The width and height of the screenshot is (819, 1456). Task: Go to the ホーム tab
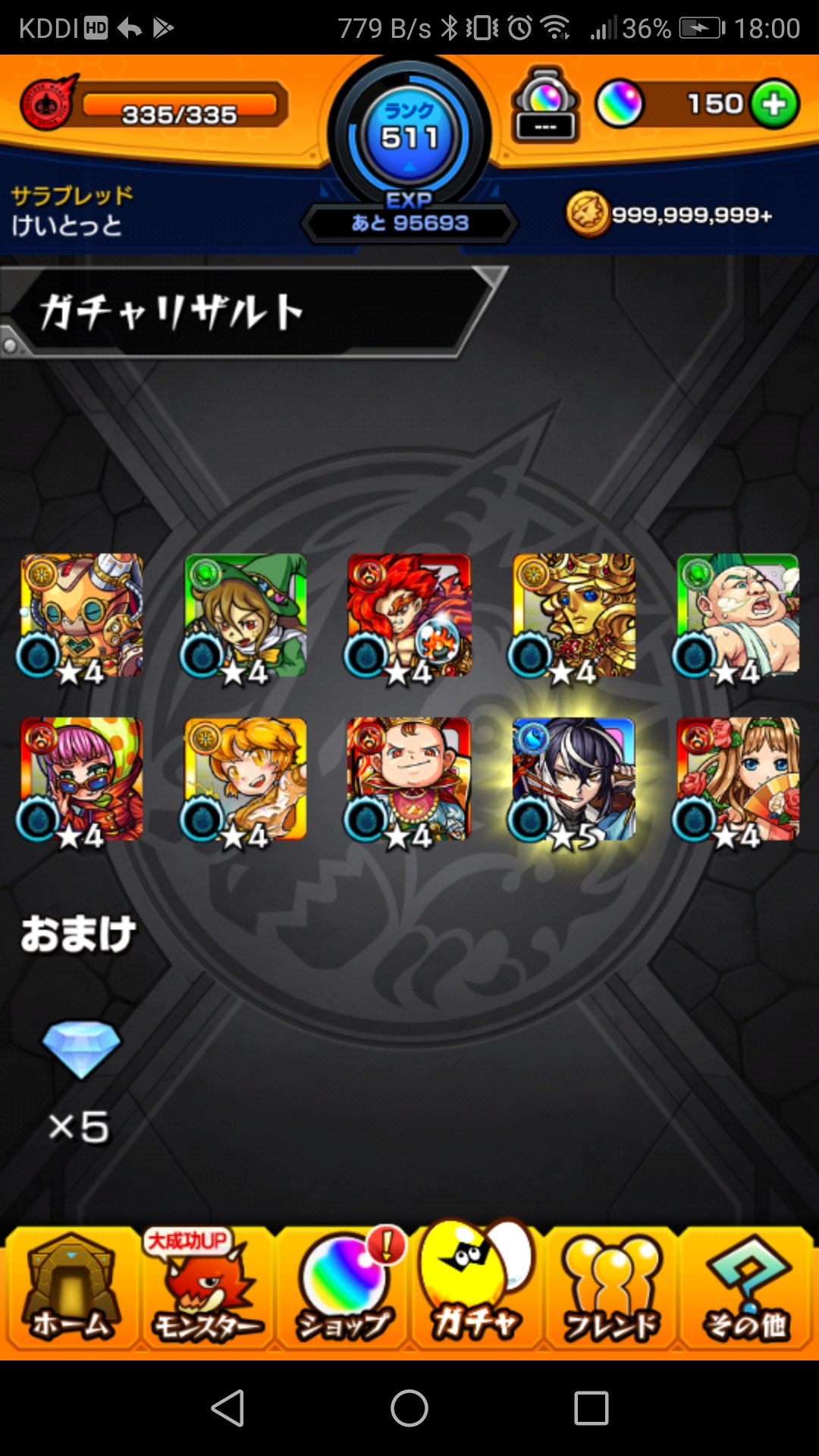point(71,1289)
